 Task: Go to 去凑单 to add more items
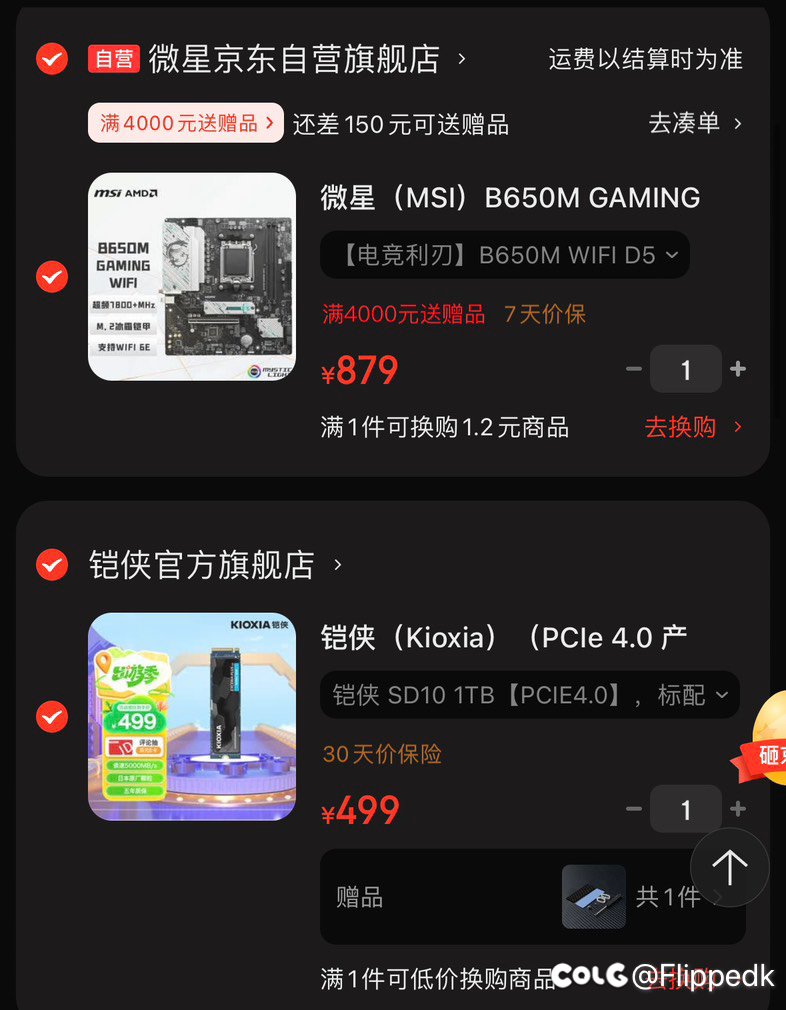tap(695, 123)
